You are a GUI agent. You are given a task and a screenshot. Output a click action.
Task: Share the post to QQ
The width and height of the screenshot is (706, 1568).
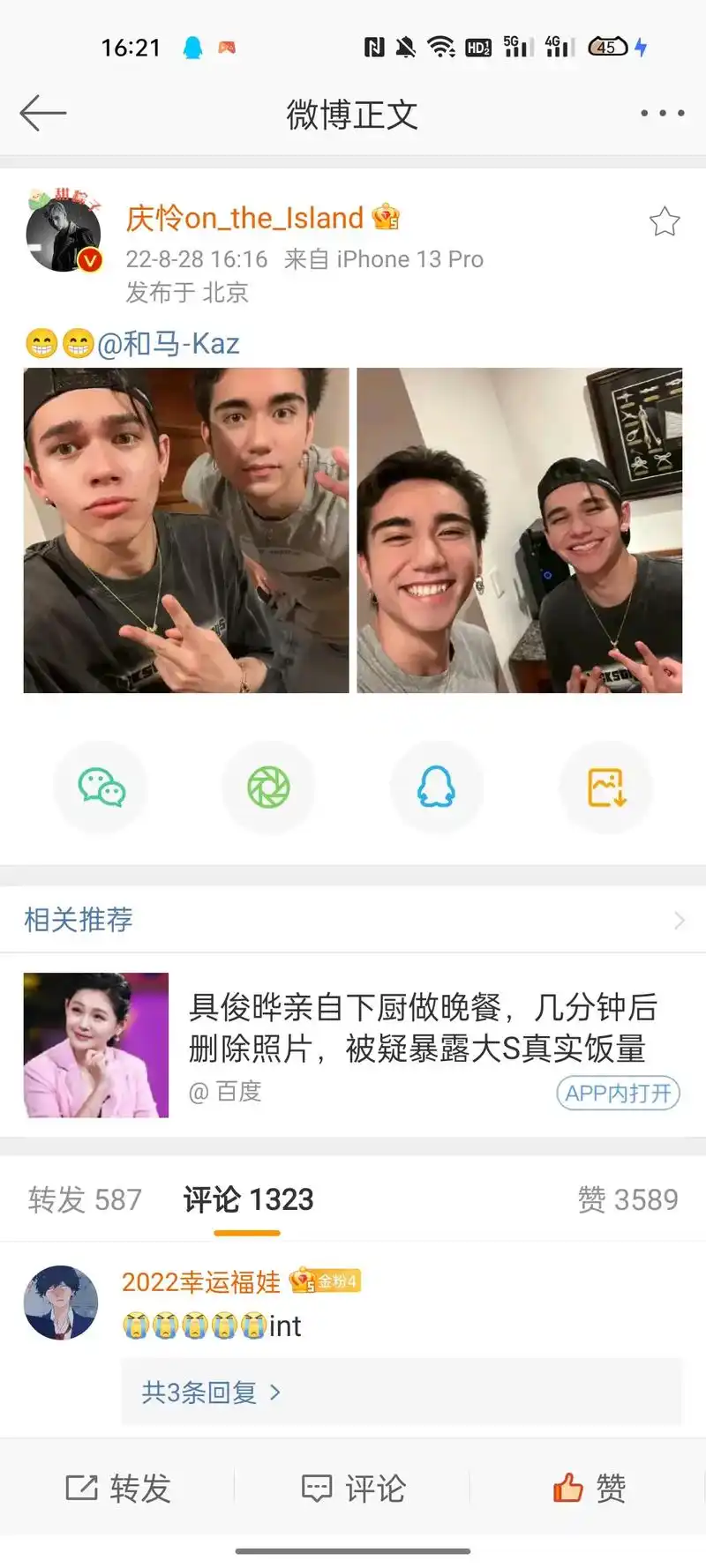(x=436, y=787)
